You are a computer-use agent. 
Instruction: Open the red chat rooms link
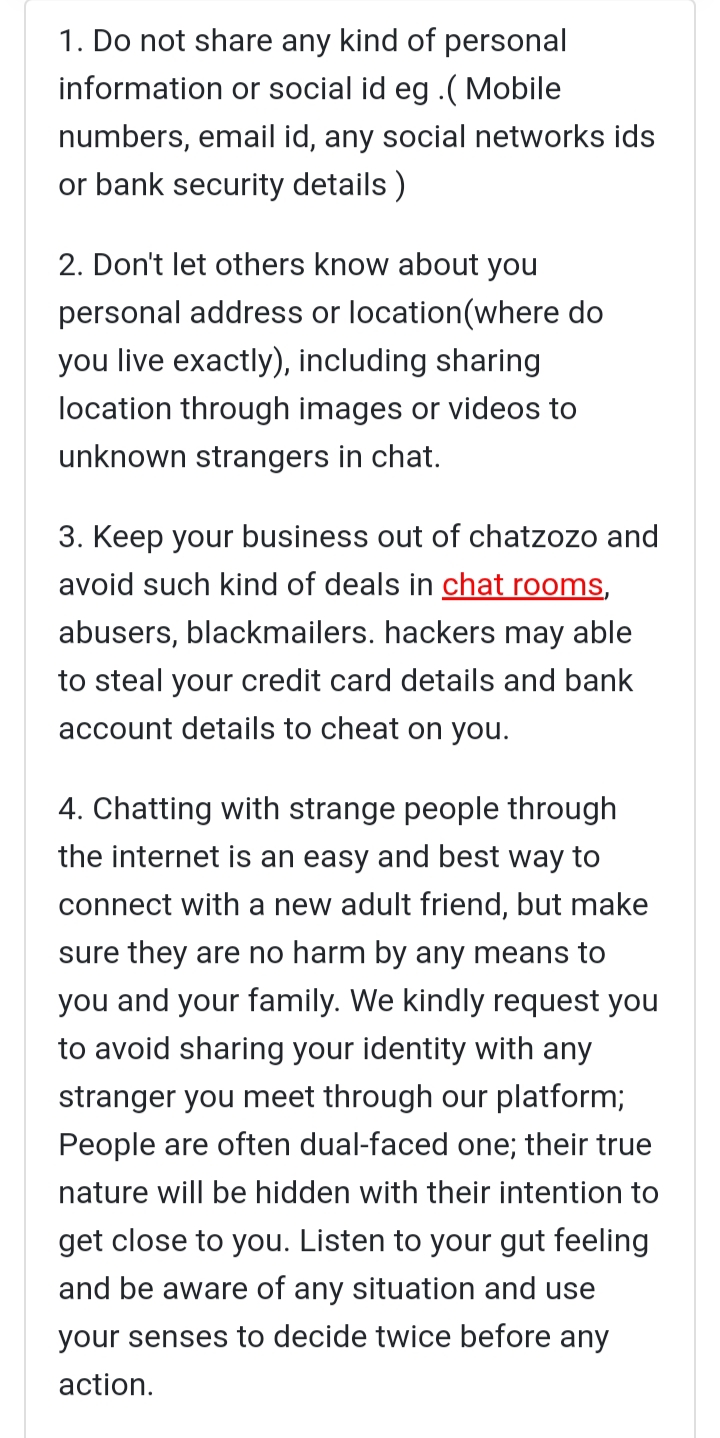[522, 585]
